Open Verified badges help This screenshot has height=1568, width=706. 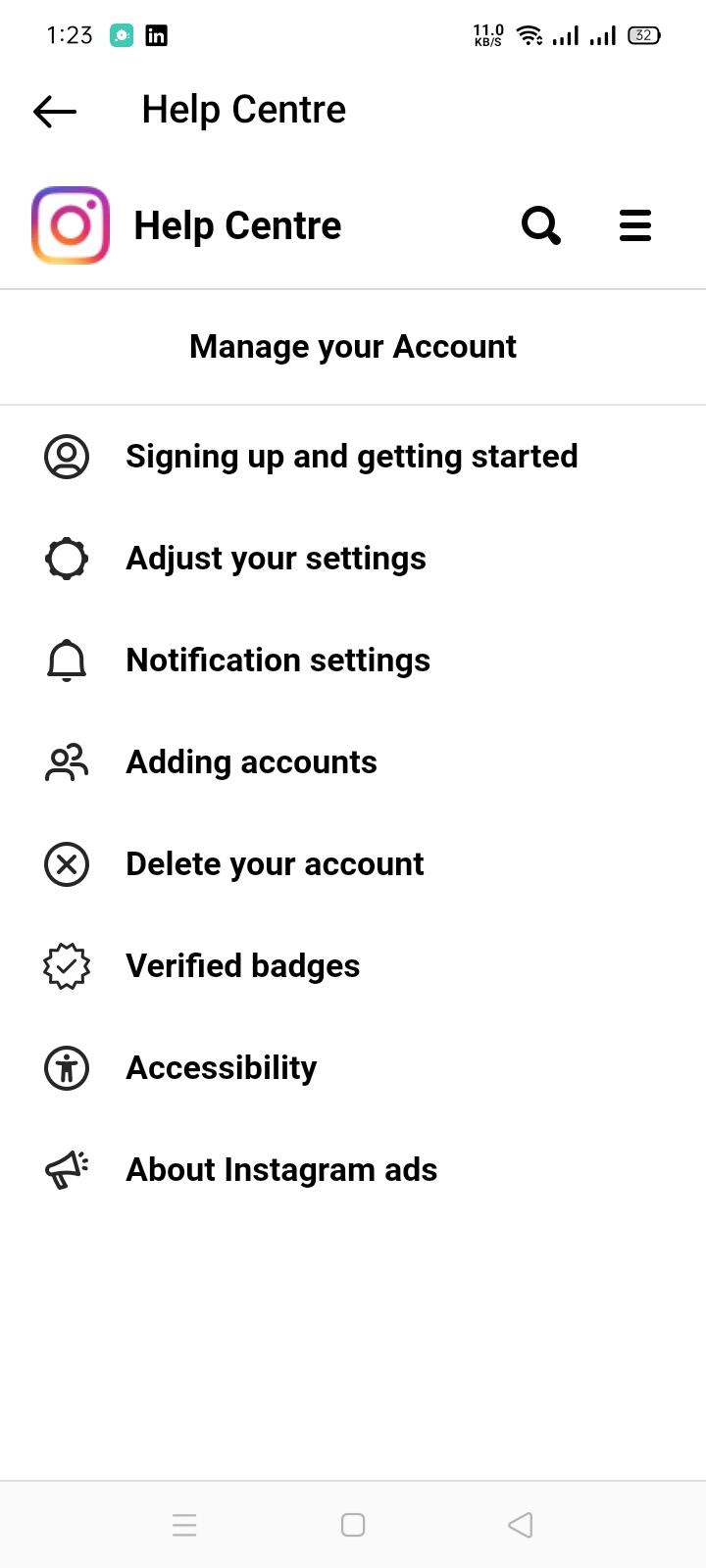[242, 966]
